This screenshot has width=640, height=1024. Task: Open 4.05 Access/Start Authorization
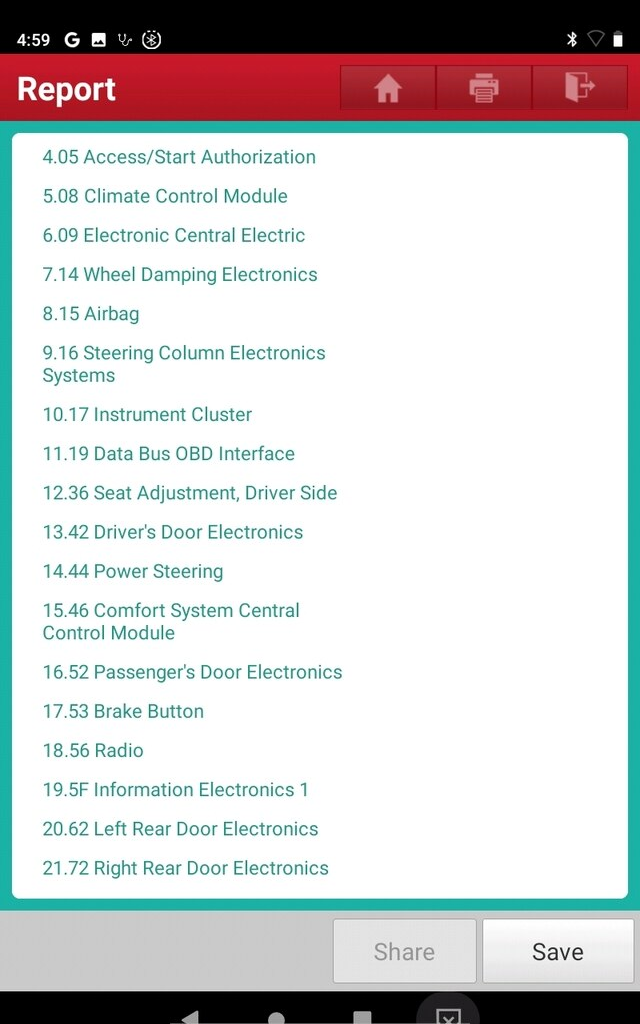click(x=179, y=157)
